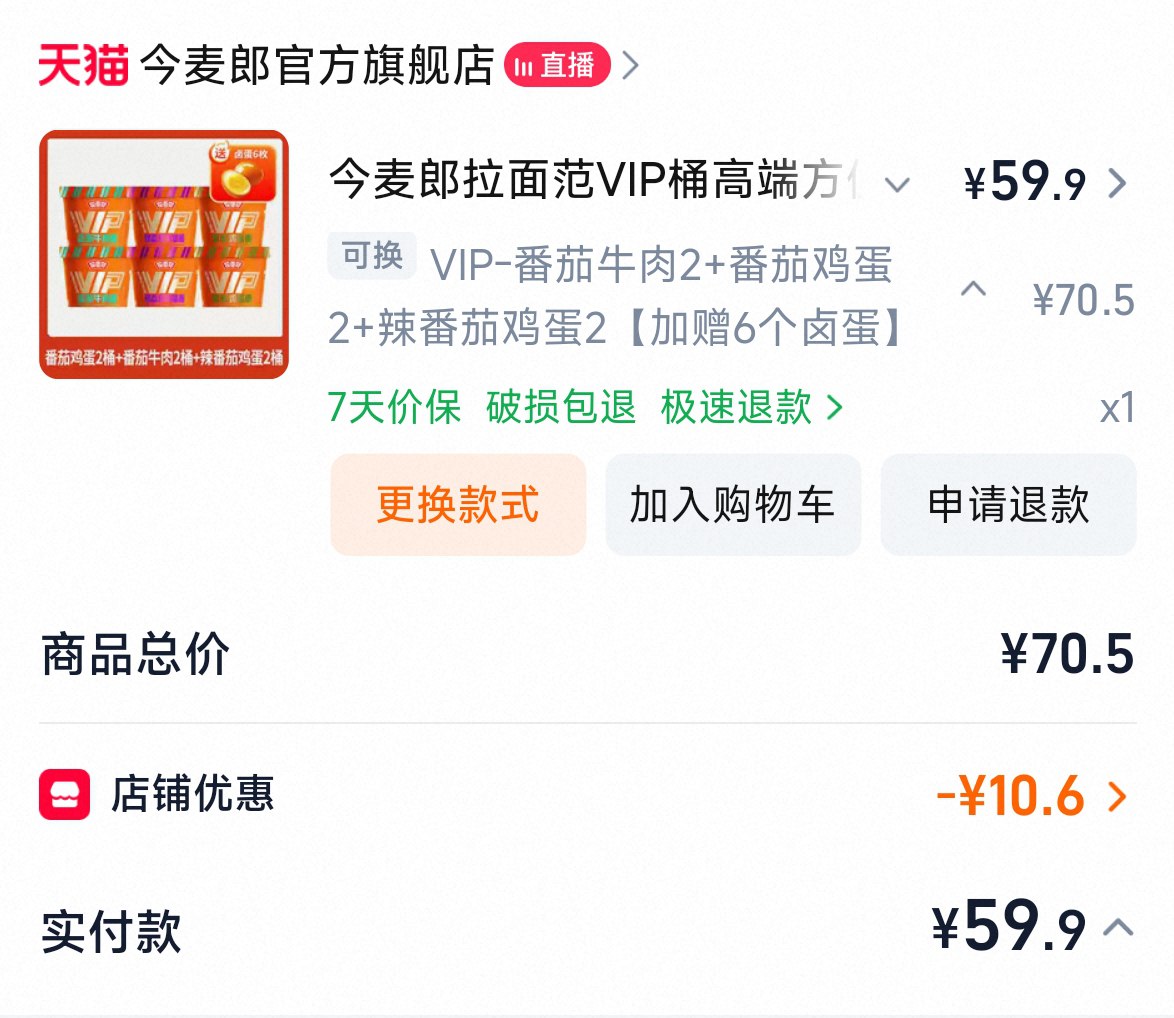Tap 申请退款 to request refund
The width and height of the screenshot is (1174, 1018).
pyautogui.click(x=1008, y=505)
